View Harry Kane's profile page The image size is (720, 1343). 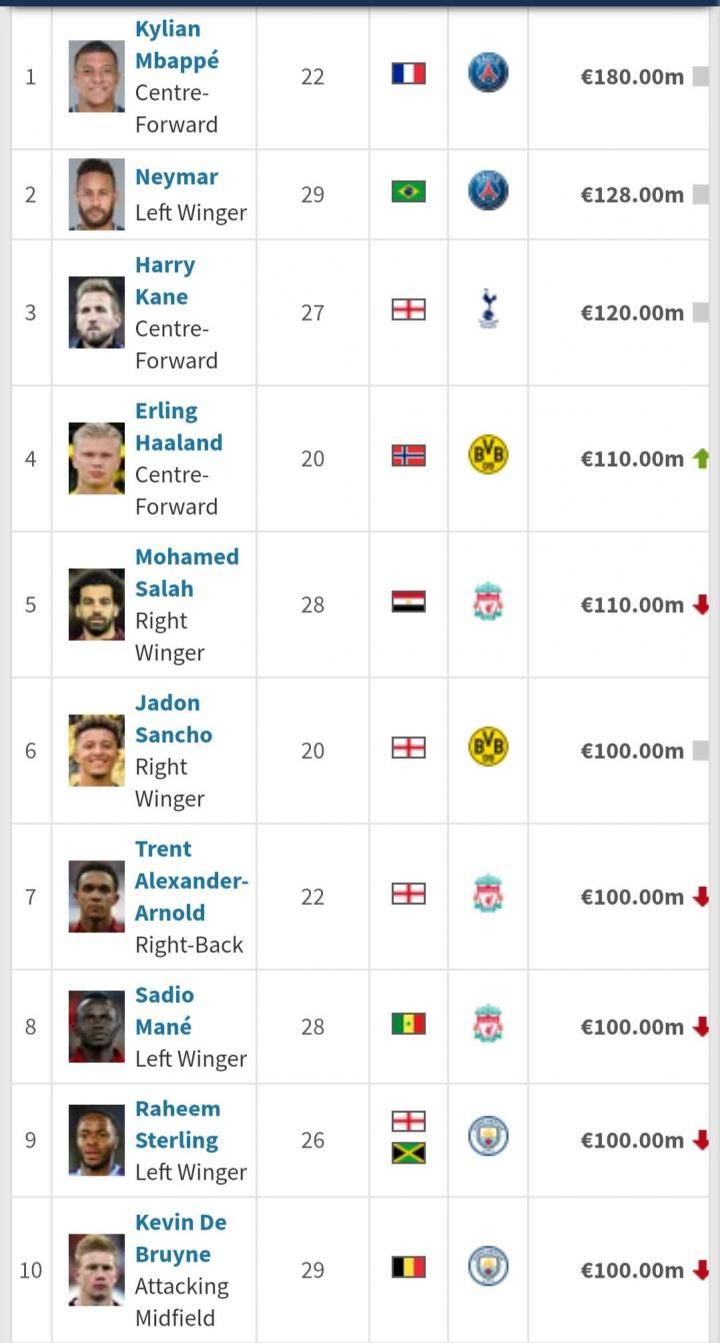[165, 281]
